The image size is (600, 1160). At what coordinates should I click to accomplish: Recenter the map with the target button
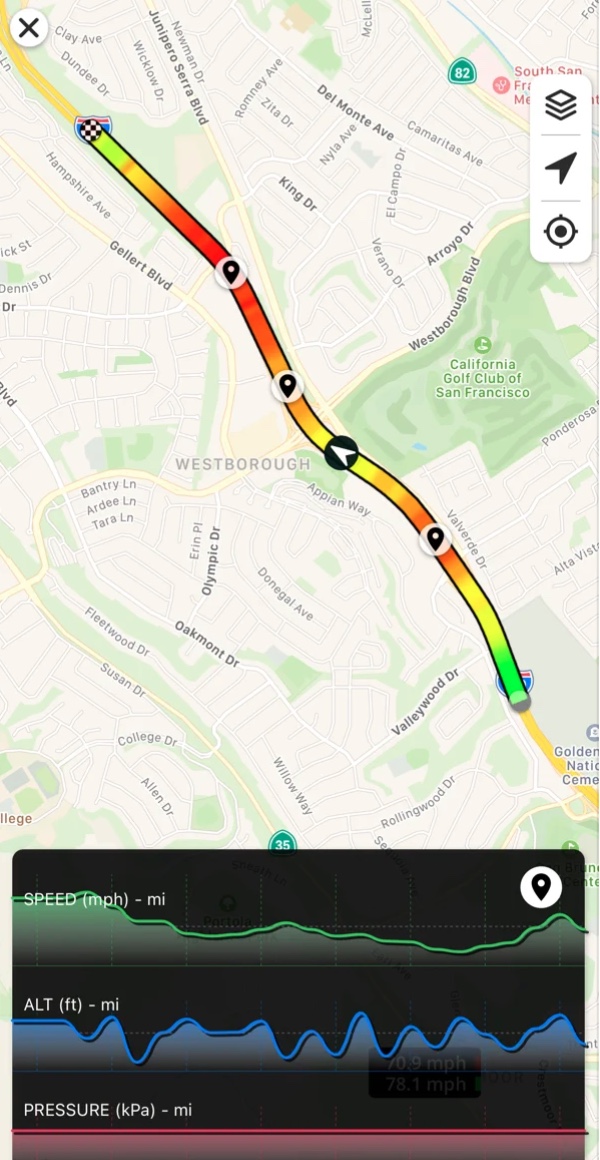point(561,233)
